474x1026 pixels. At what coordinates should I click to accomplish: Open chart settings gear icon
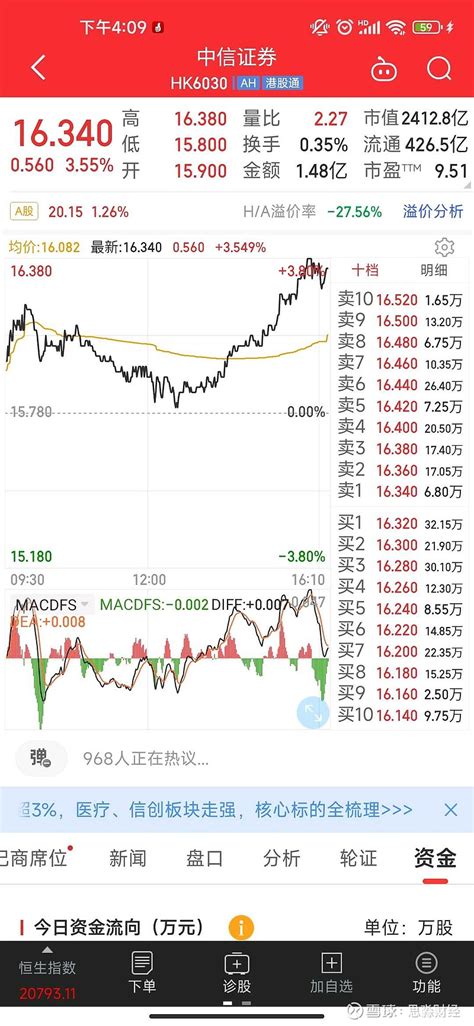[x=445, y=247]
